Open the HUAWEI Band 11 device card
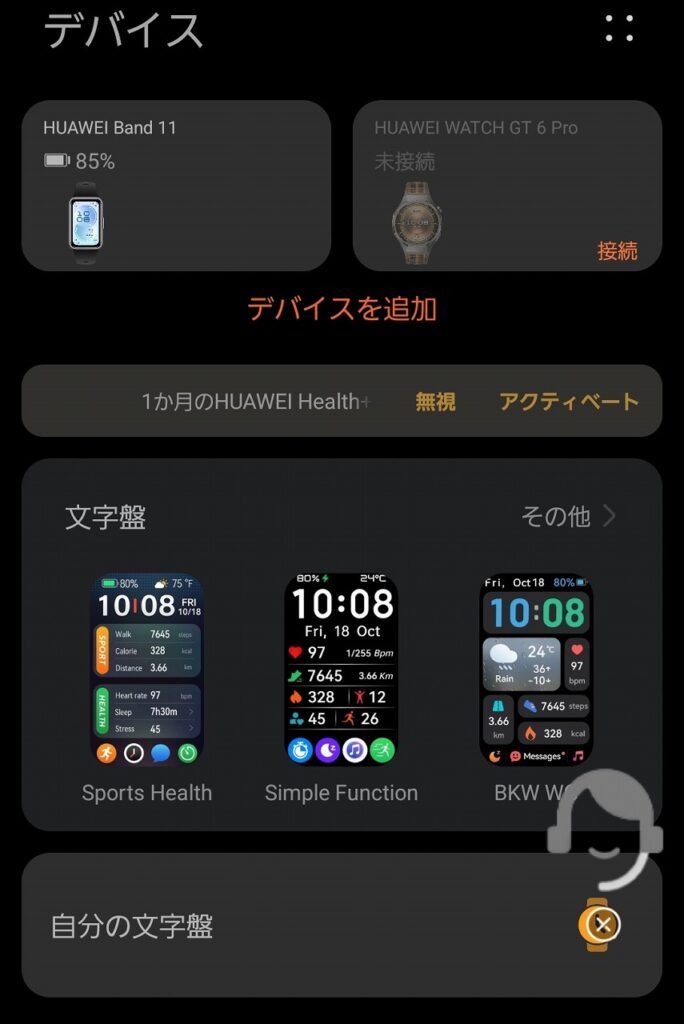 pos(176,185)
